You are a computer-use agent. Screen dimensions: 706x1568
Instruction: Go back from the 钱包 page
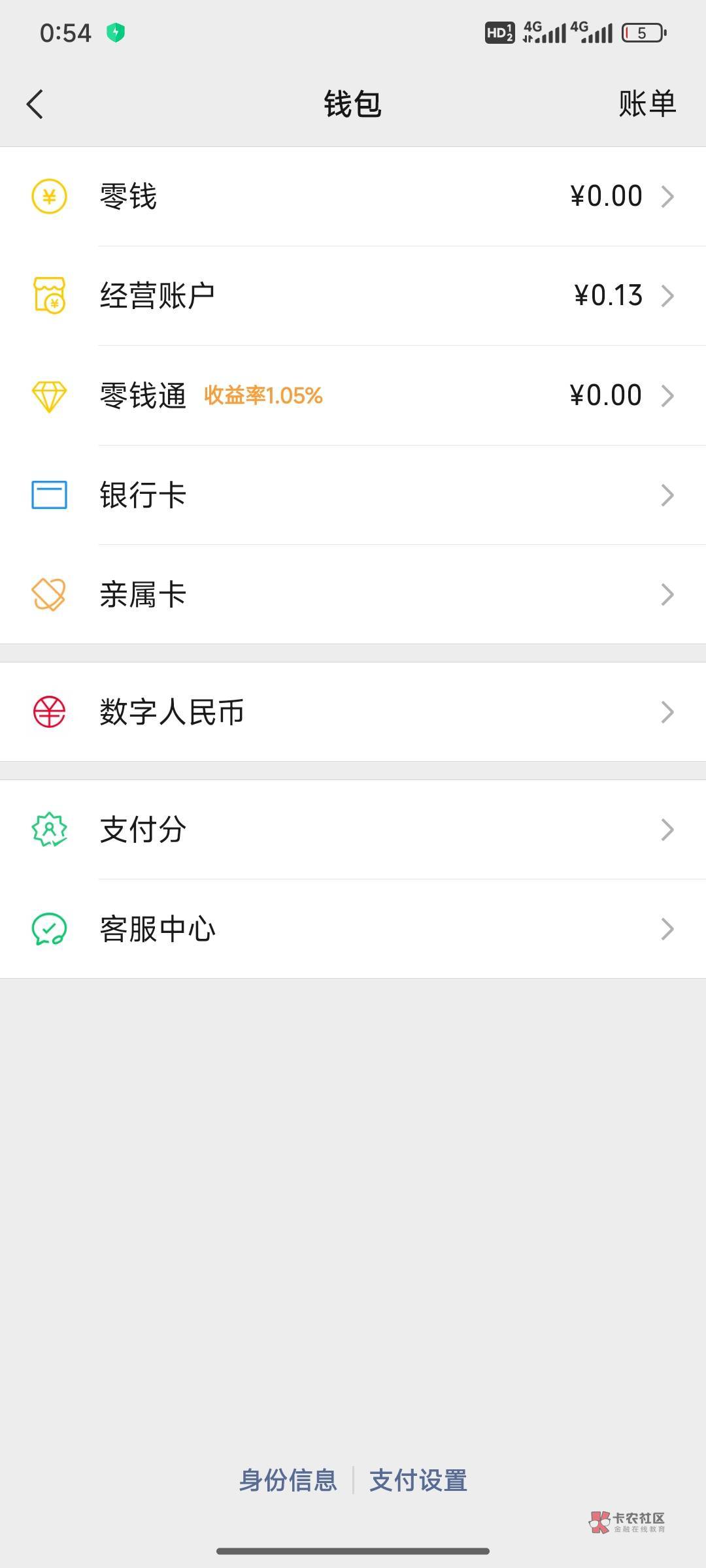point(35,105)
